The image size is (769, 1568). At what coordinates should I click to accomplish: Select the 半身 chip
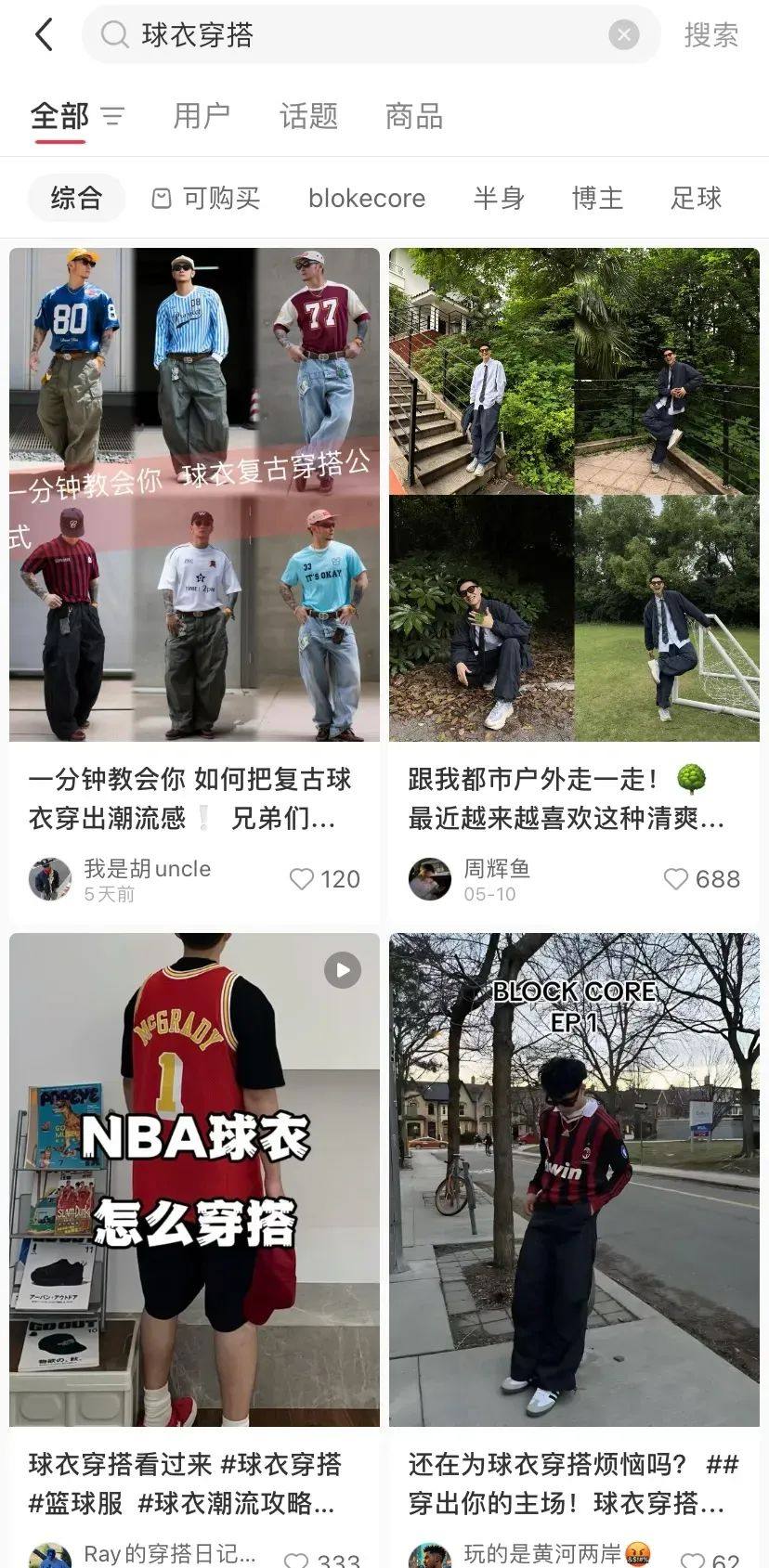pyautogui.click(x=499, y=198)
